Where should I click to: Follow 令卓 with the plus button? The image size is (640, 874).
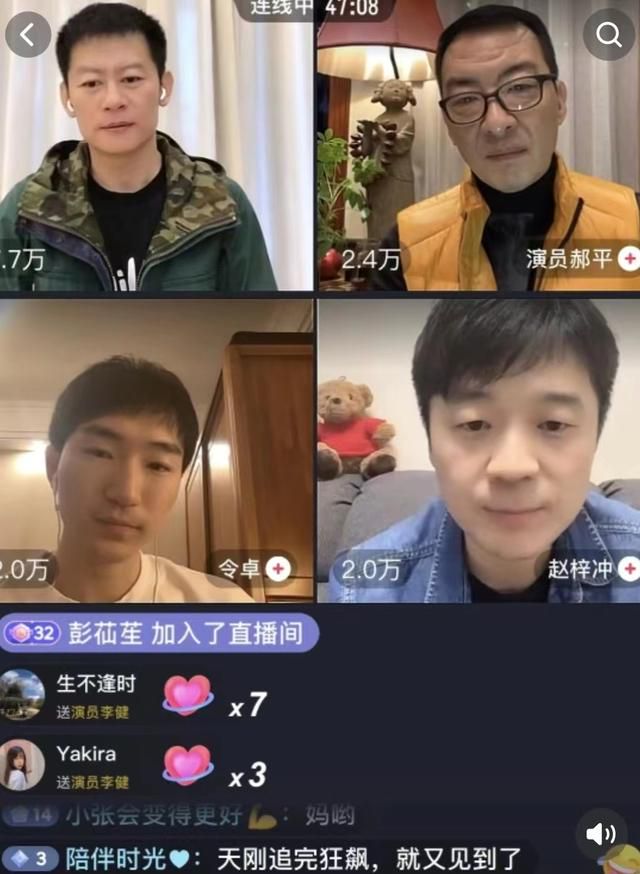(x=278, y=570)
